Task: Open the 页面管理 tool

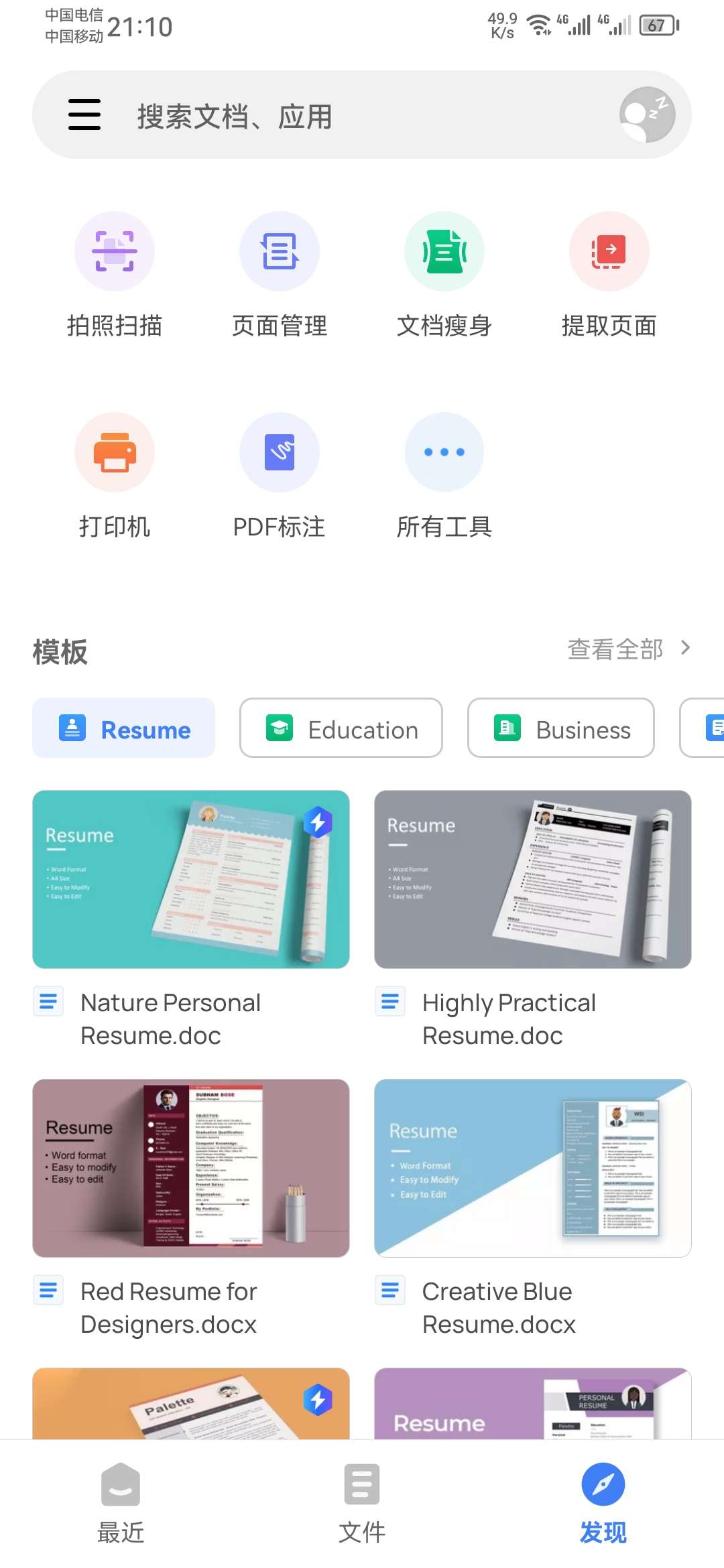Action: (280, 252)
